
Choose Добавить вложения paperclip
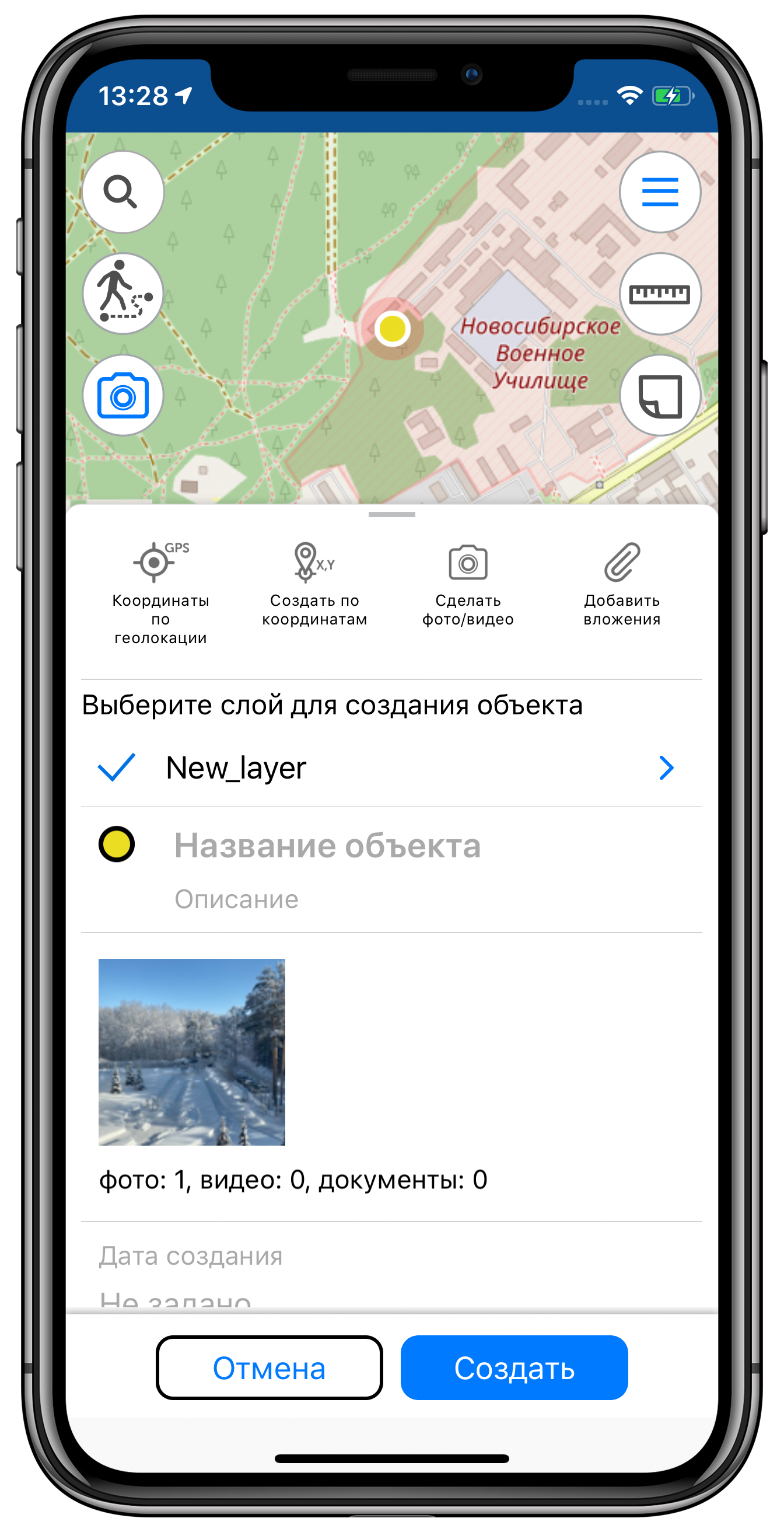point(622,584)
